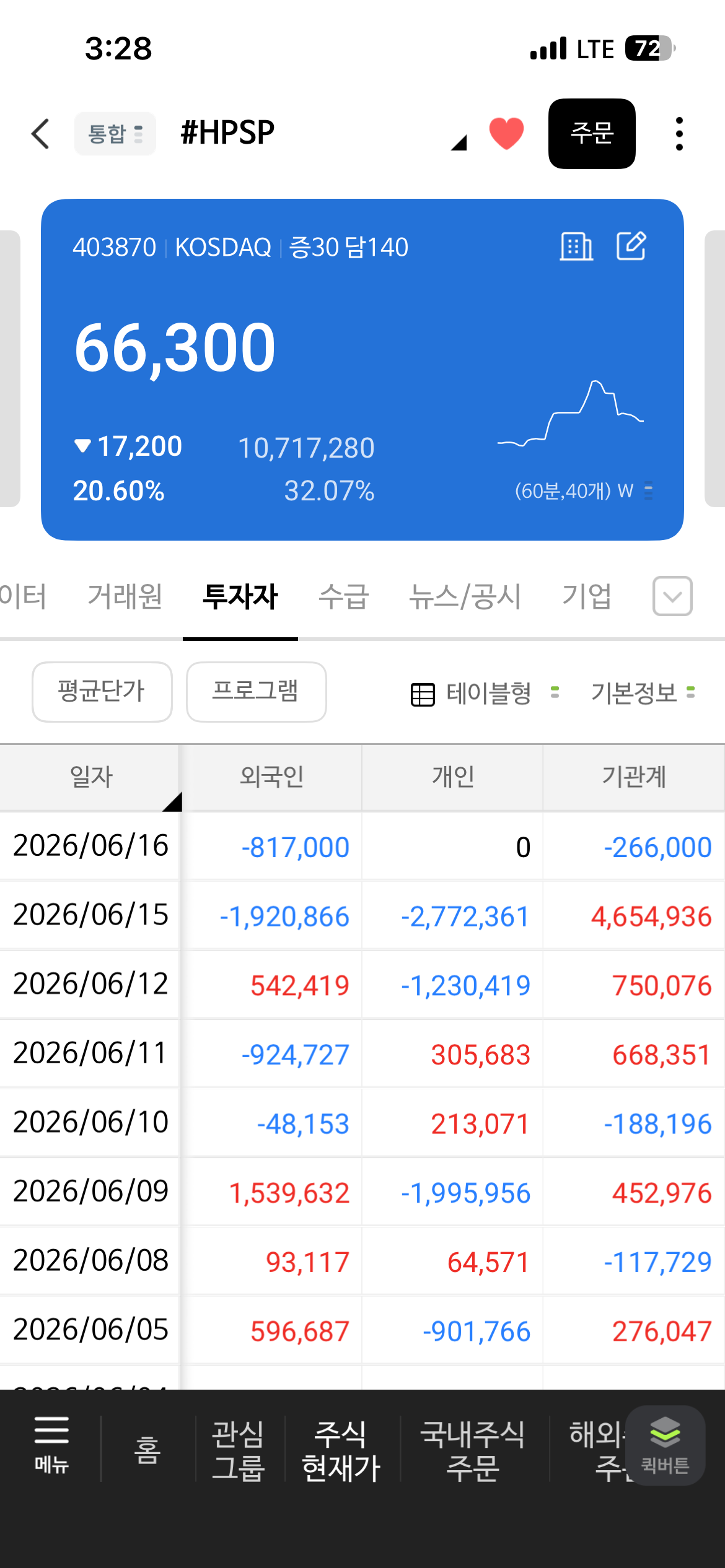Open the three-dot overflow menu
The width and height of the screenshot is (725, 1568).
coord(679,134)
